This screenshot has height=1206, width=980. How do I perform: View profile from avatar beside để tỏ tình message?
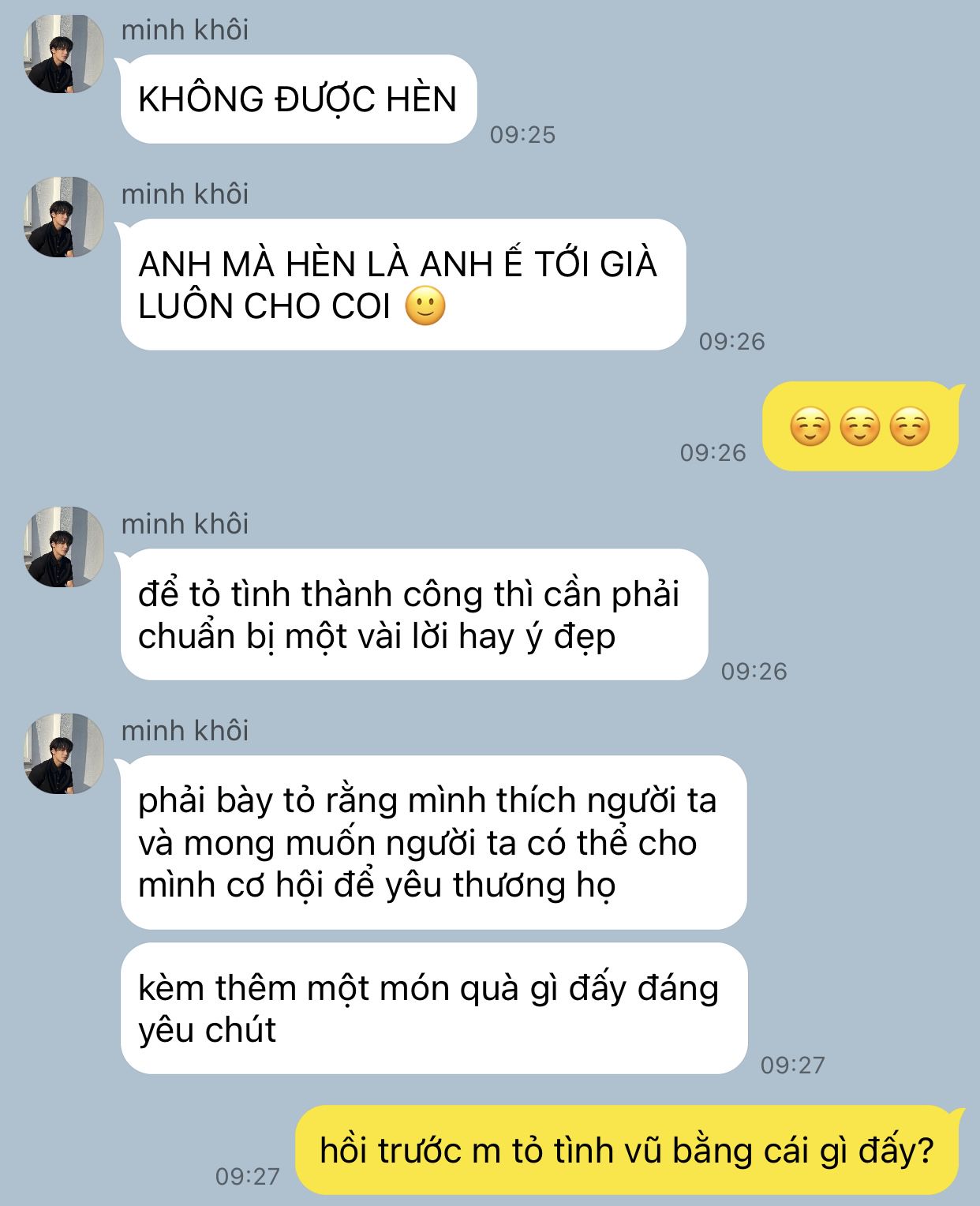pos(64,547)
